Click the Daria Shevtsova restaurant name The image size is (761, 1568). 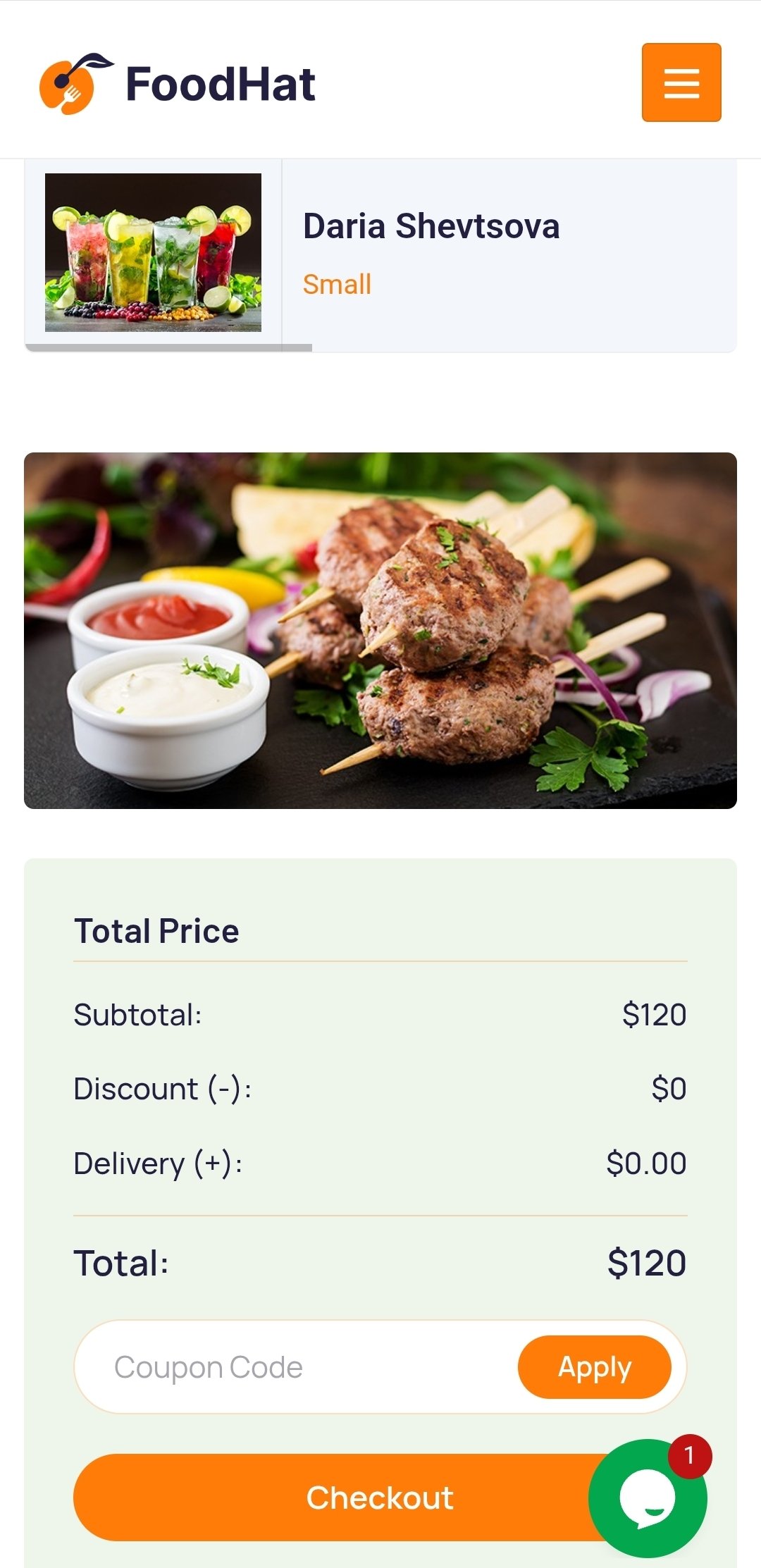pos(431,226)
